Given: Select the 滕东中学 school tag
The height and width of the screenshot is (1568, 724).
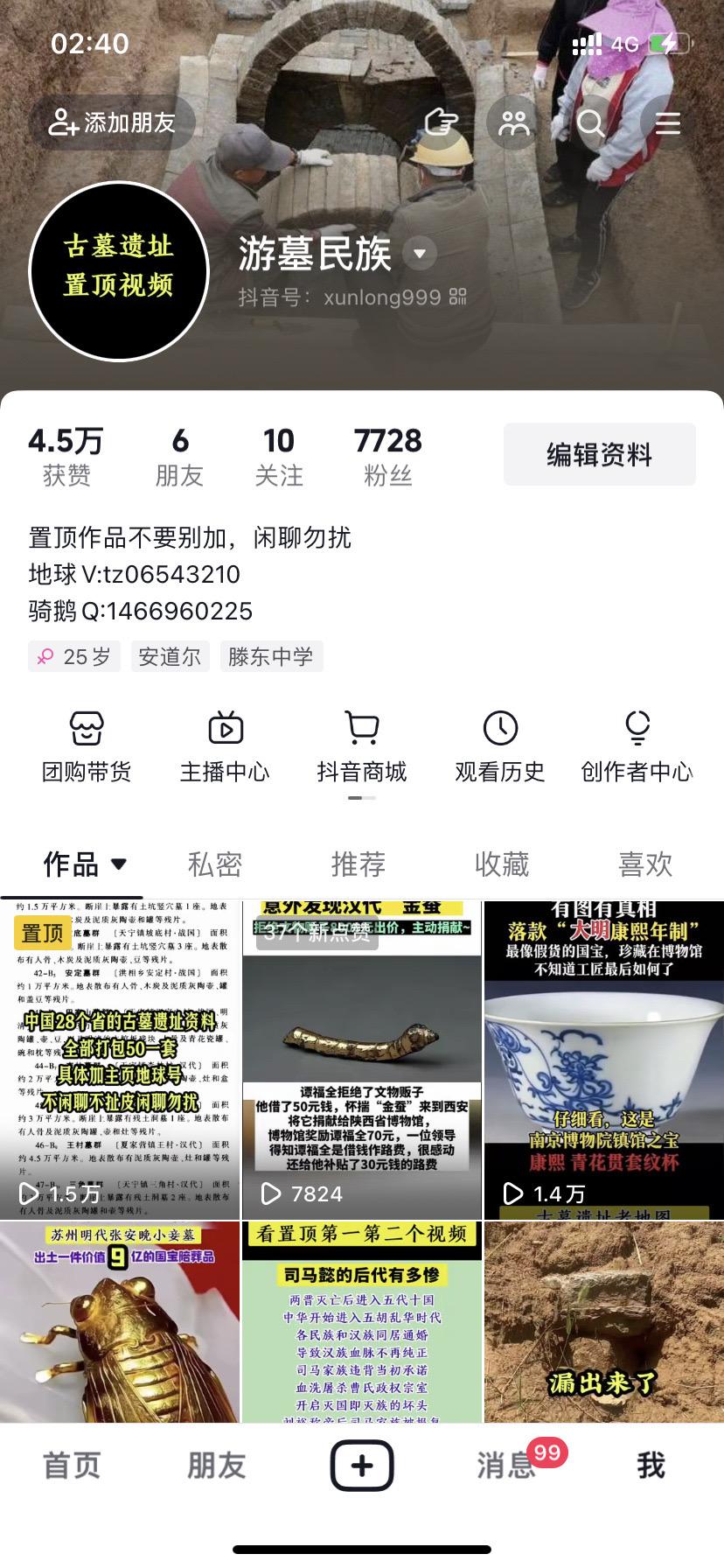Looking at the screenshot, I should (x=271, y=656).
